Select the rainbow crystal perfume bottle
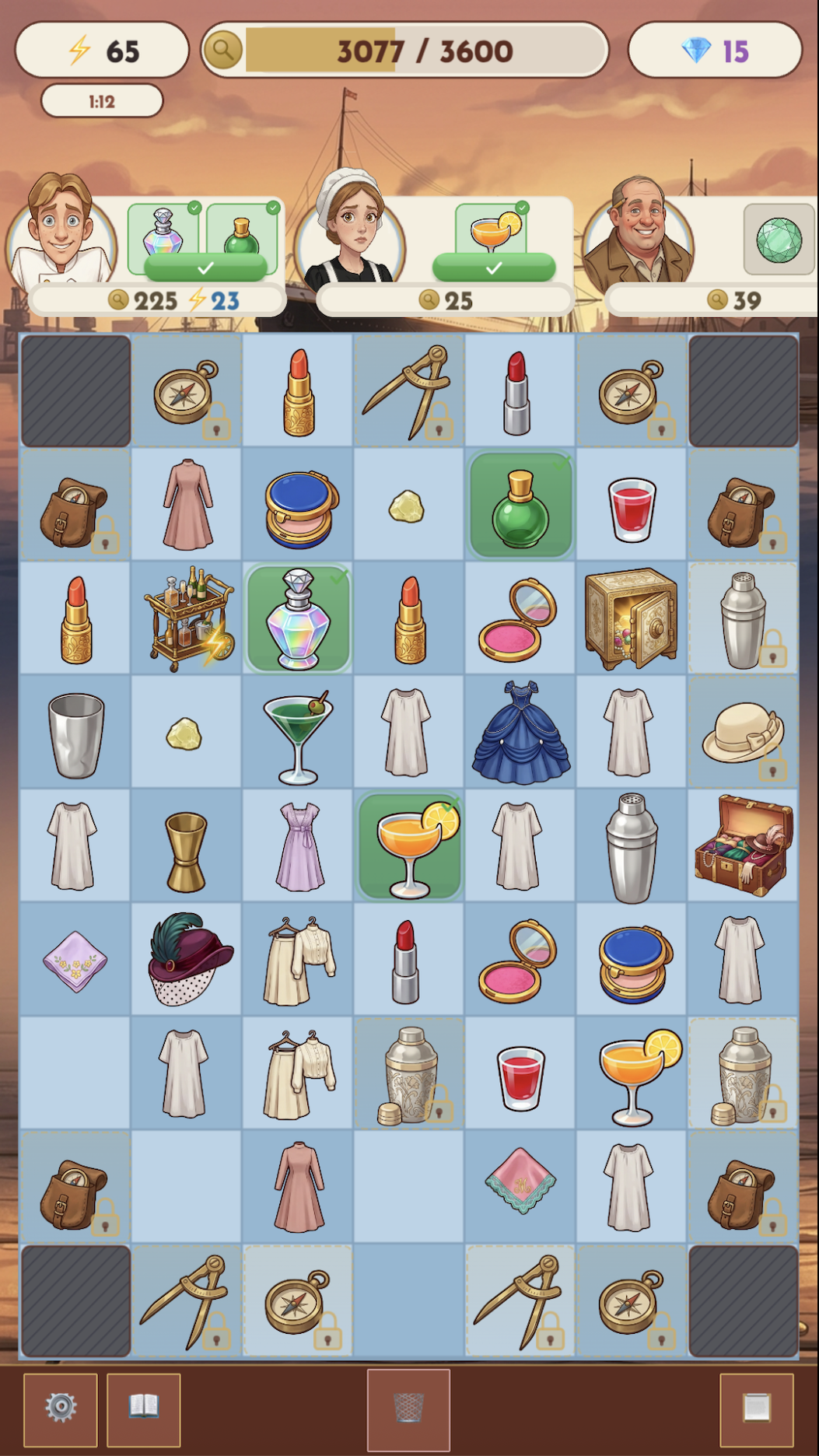 click(x=298, y=618)
